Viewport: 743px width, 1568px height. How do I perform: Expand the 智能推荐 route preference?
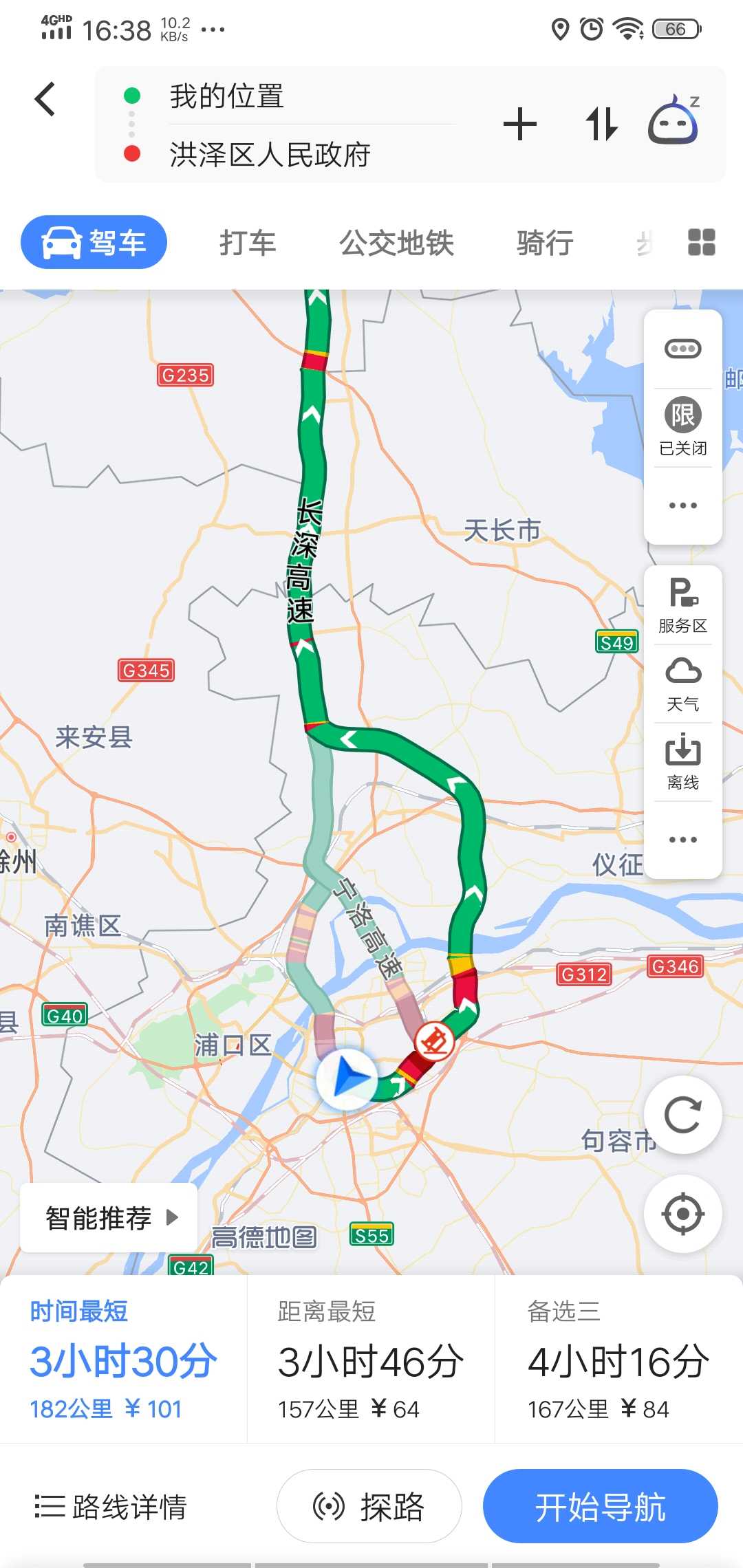(x=109, y=1218)
